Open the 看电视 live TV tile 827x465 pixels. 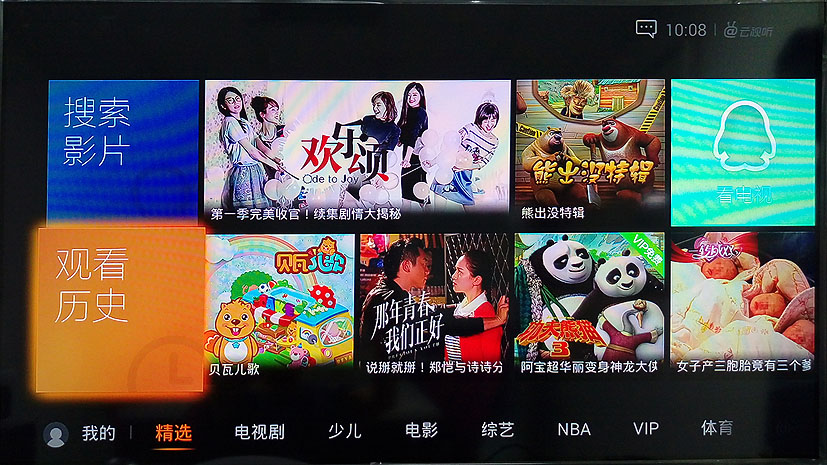coord(742,150)
